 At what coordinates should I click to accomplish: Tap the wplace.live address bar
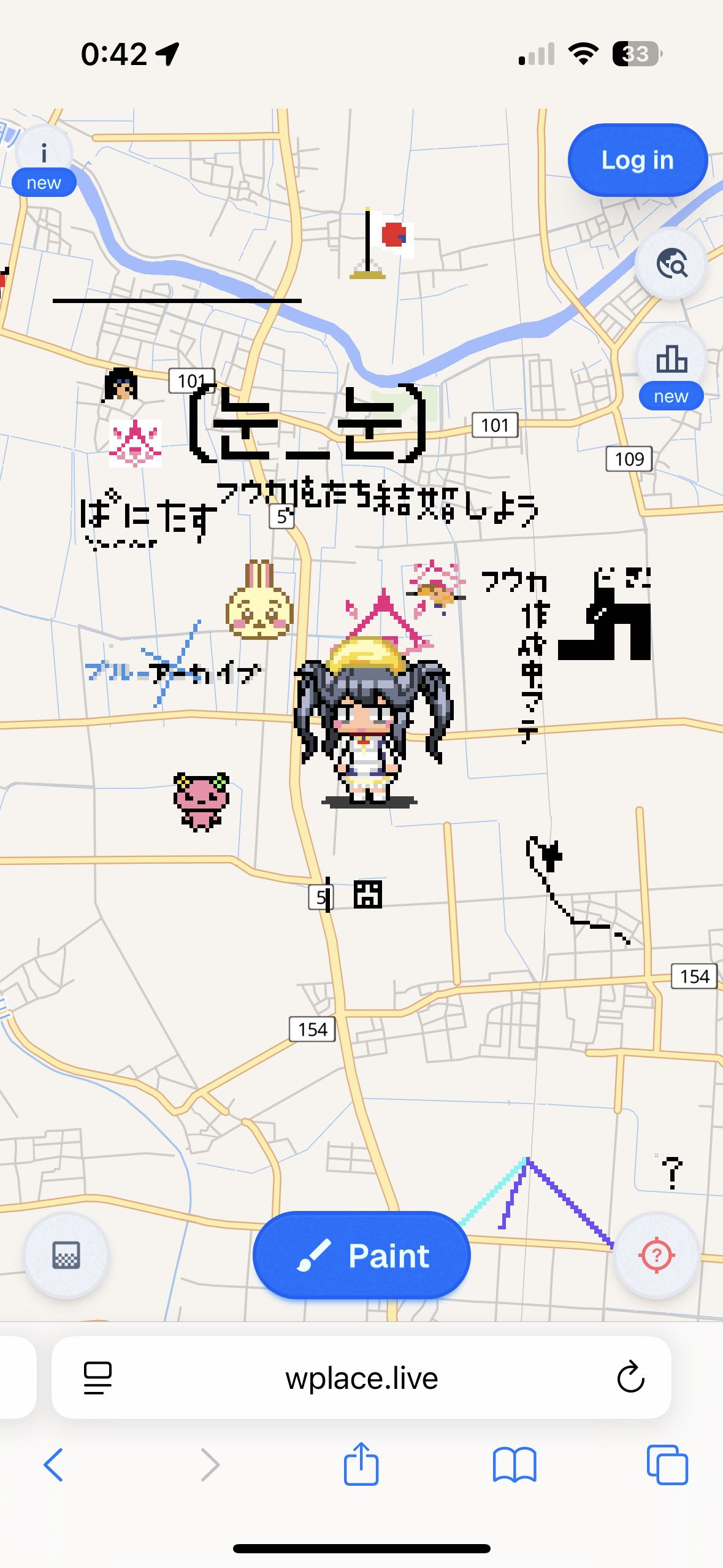362,1378
